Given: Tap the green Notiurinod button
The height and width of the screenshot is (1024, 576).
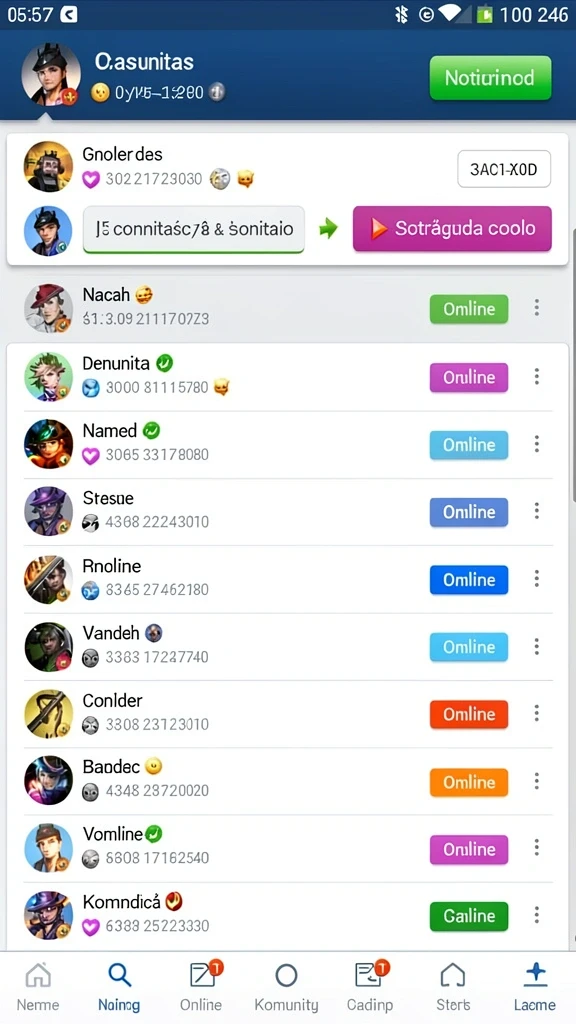Looking at the screenshot, I should pos(490,78).
